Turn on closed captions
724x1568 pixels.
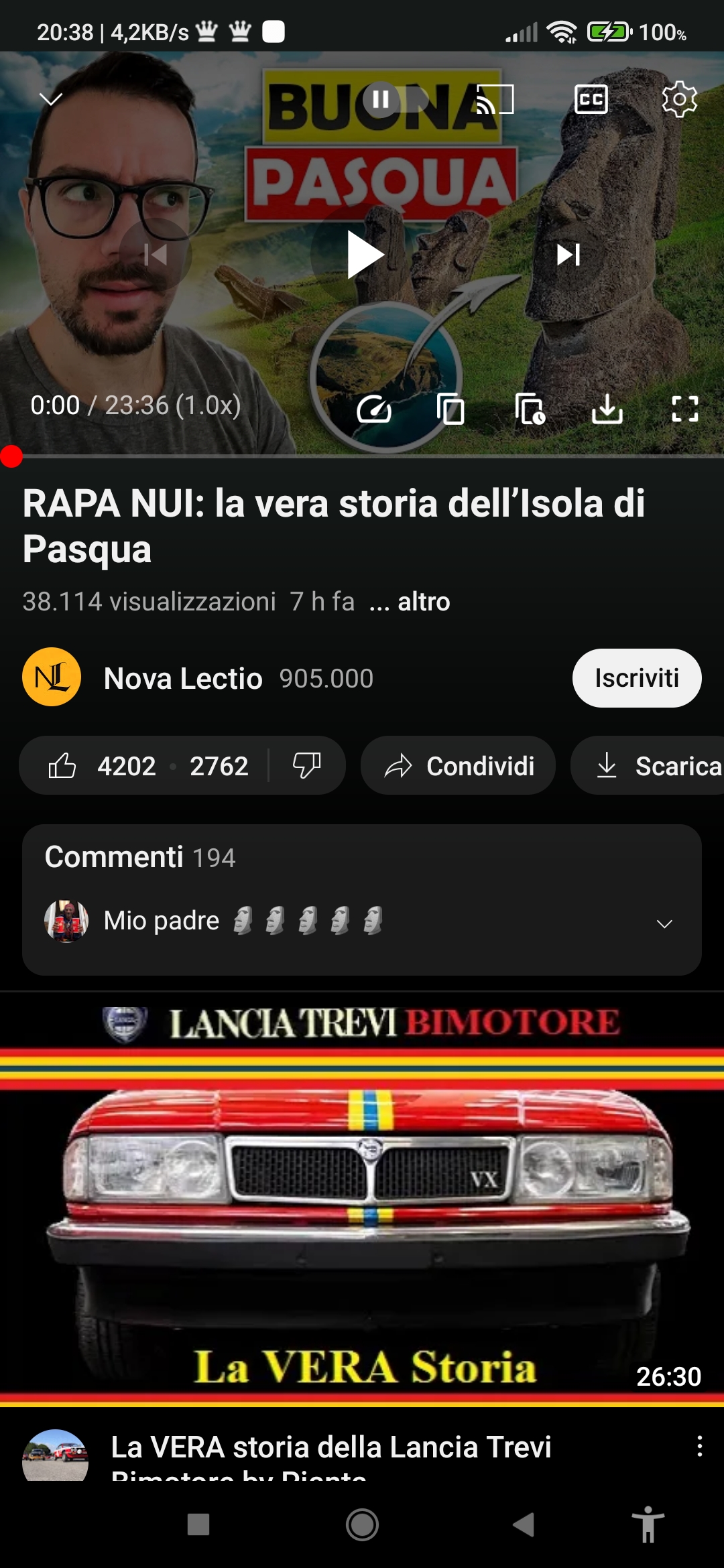591,99
